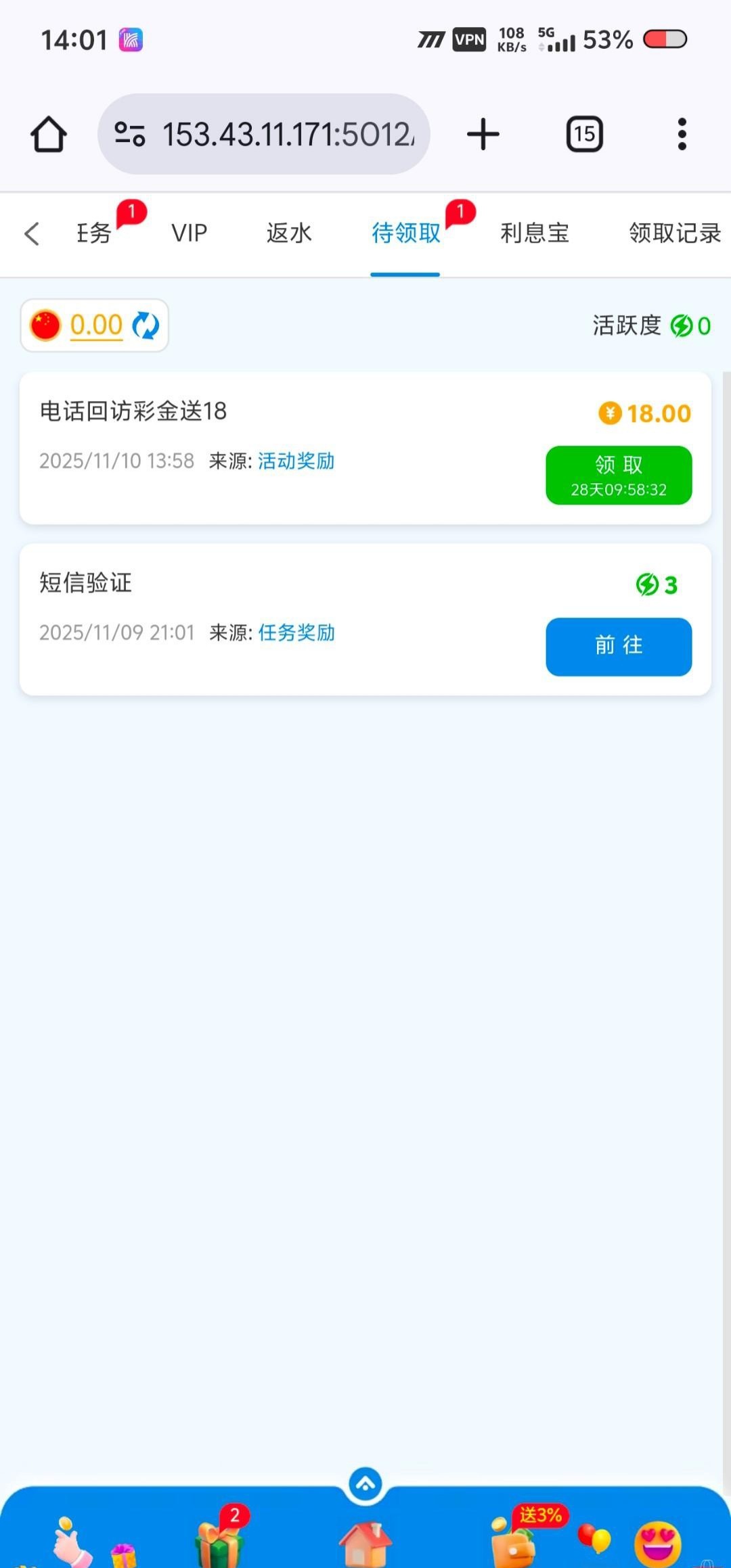The width and height of the screenshot is (731, 1568).
Task: Open the browser three-dot menu
Action: (682, 133)
